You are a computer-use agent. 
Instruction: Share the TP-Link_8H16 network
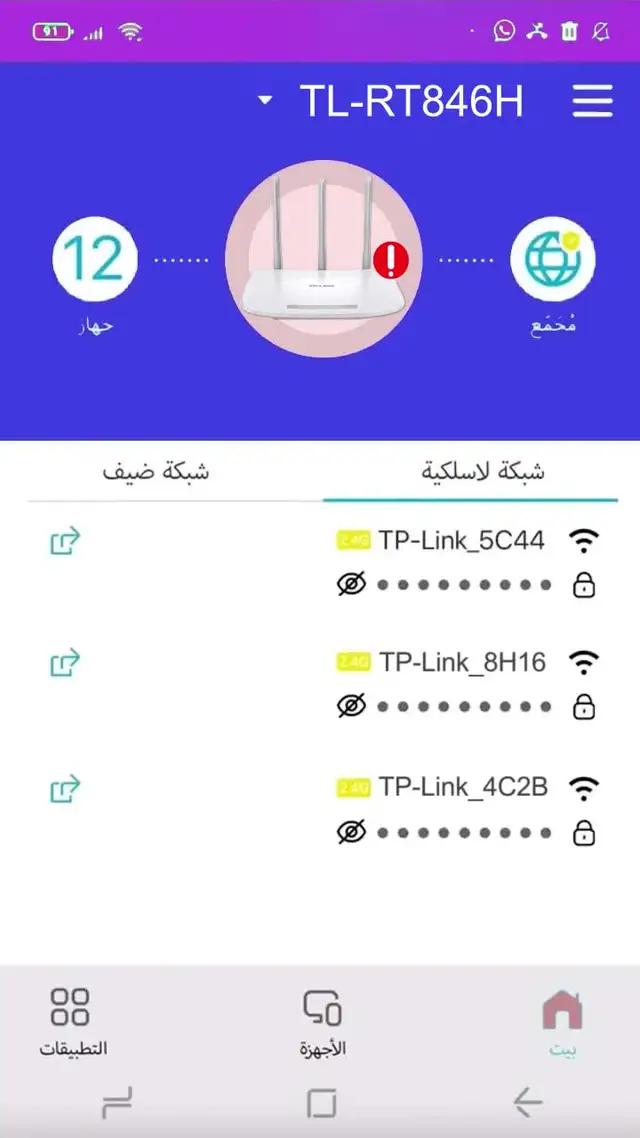pyautogui.click(x=65, y=663)
